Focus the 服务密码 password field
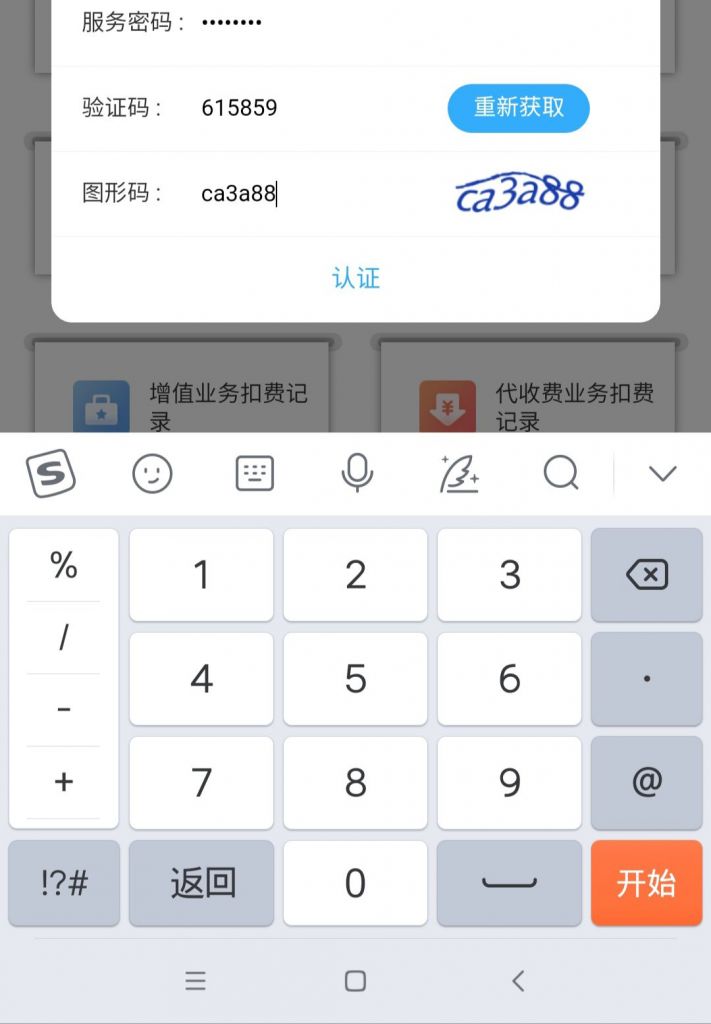The image size is (711, 1024). [300, 22]
